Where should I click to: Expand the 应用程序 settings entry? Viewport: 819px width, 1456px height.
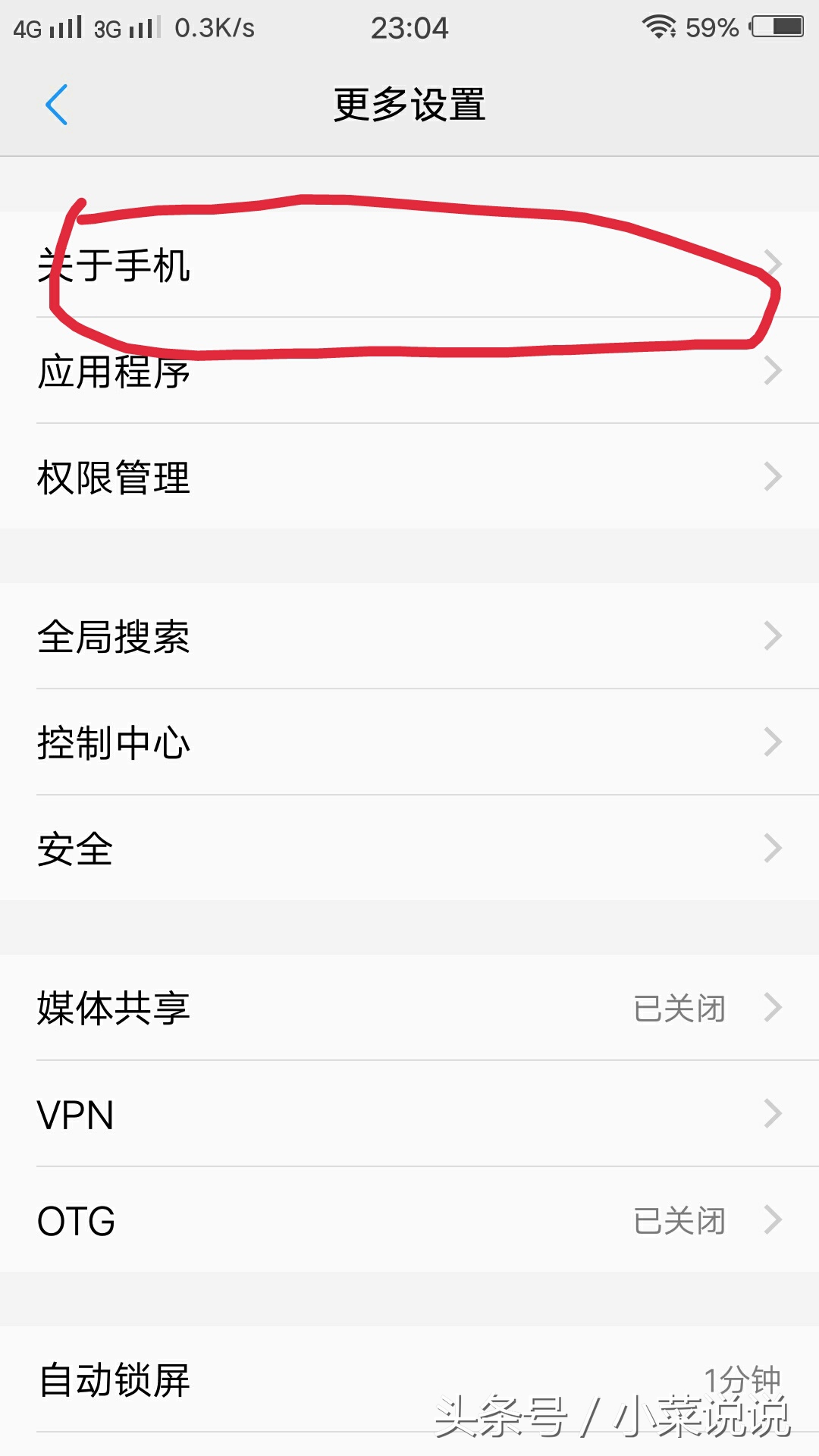point(409,371)
